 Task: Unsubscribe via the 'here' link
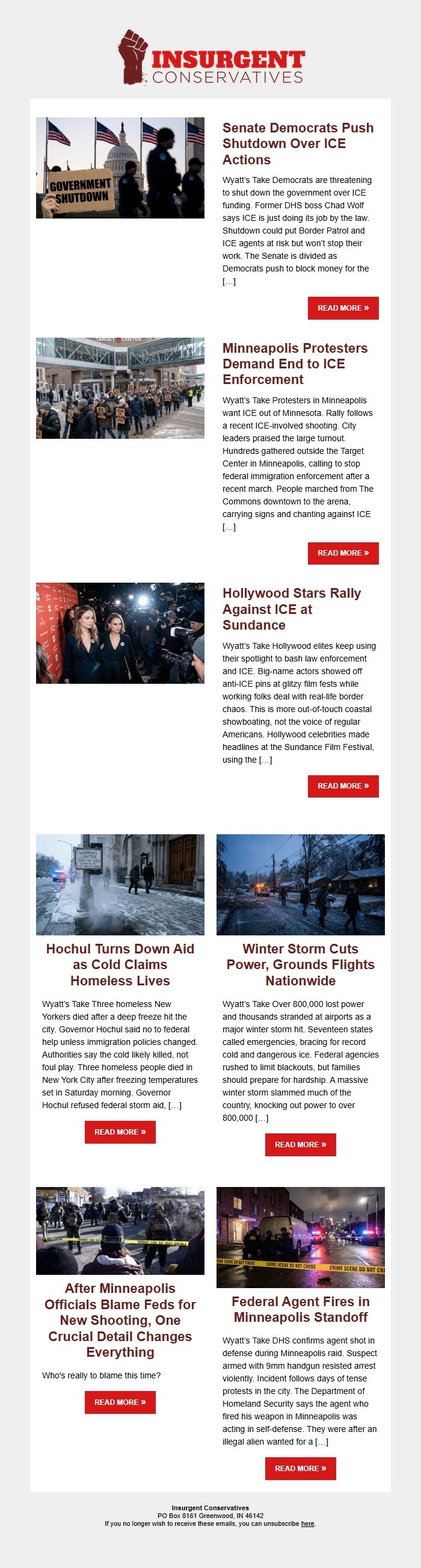pos(307,1523)
